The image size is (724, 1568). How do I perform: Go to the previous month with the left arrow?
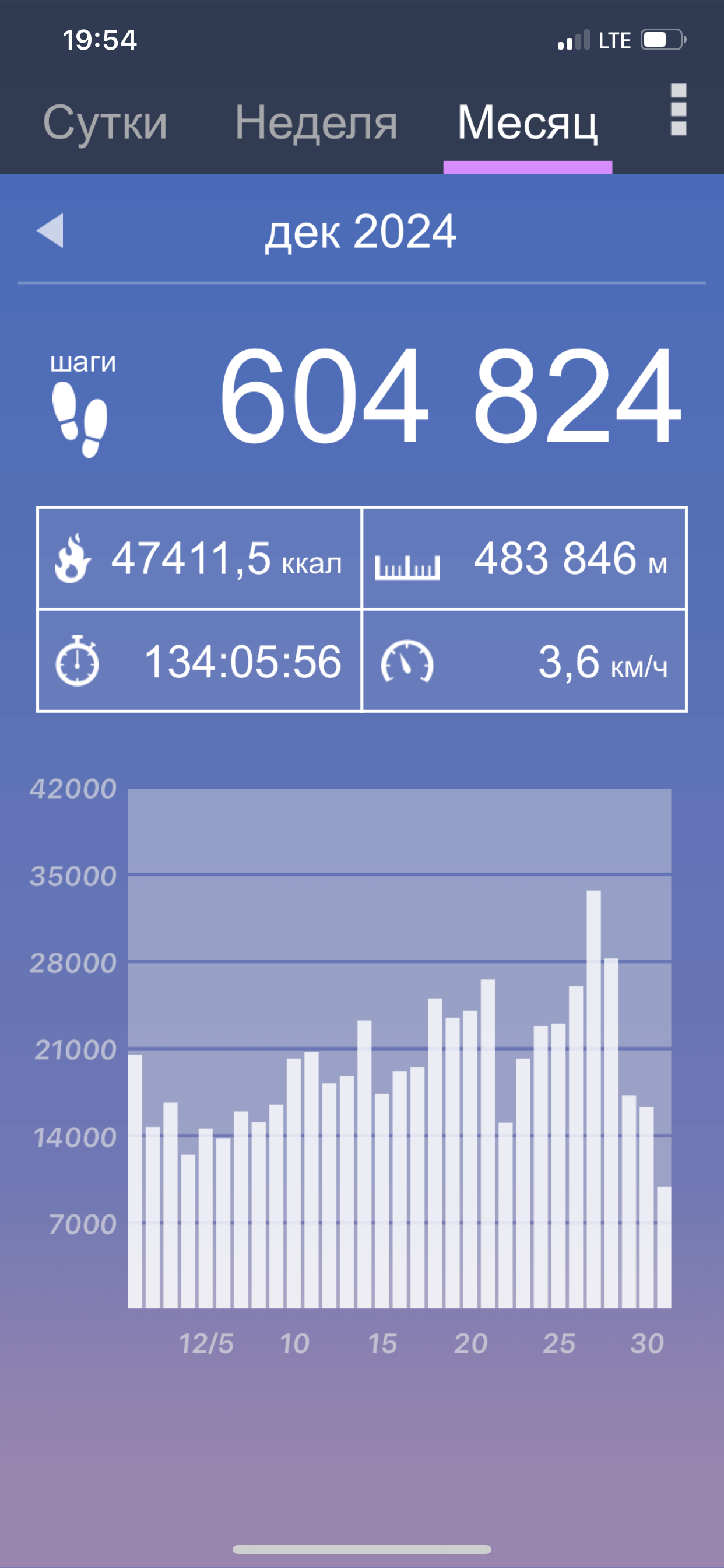click(50, 230)
